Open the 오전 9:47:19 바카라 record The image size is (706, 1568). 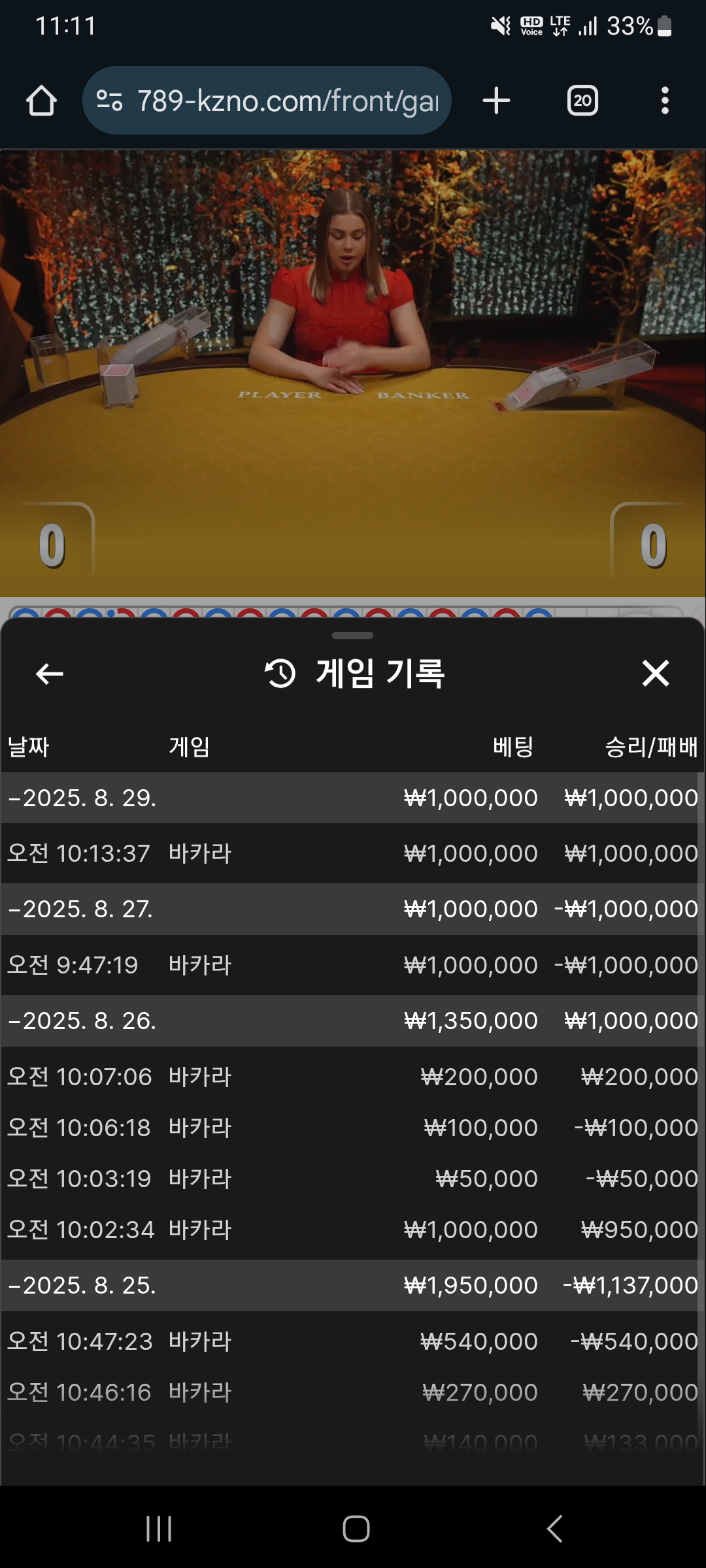coord(353,965)
